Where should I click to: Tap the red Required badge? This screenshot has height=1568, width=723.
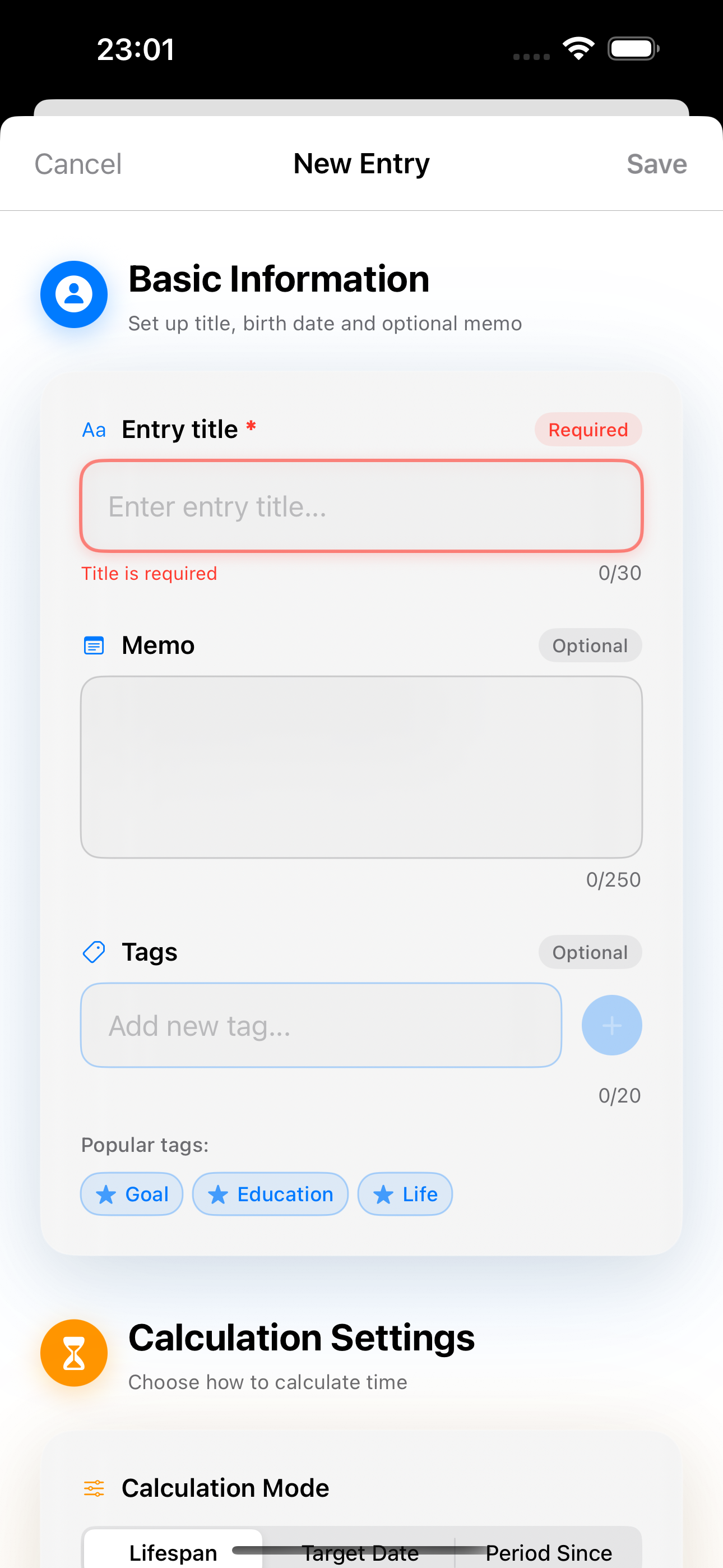[587, 429]
